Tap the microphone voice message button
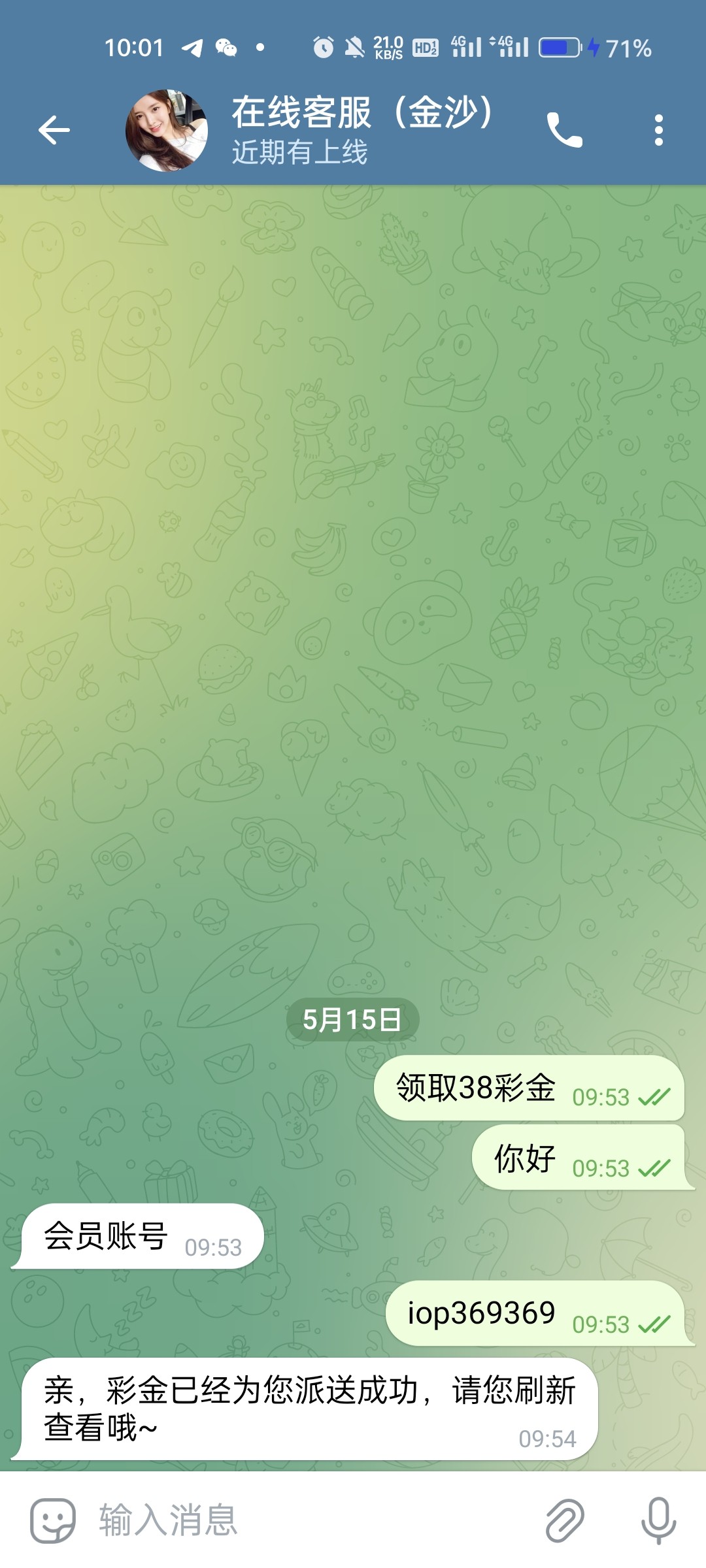 [x=658, y=1520]
